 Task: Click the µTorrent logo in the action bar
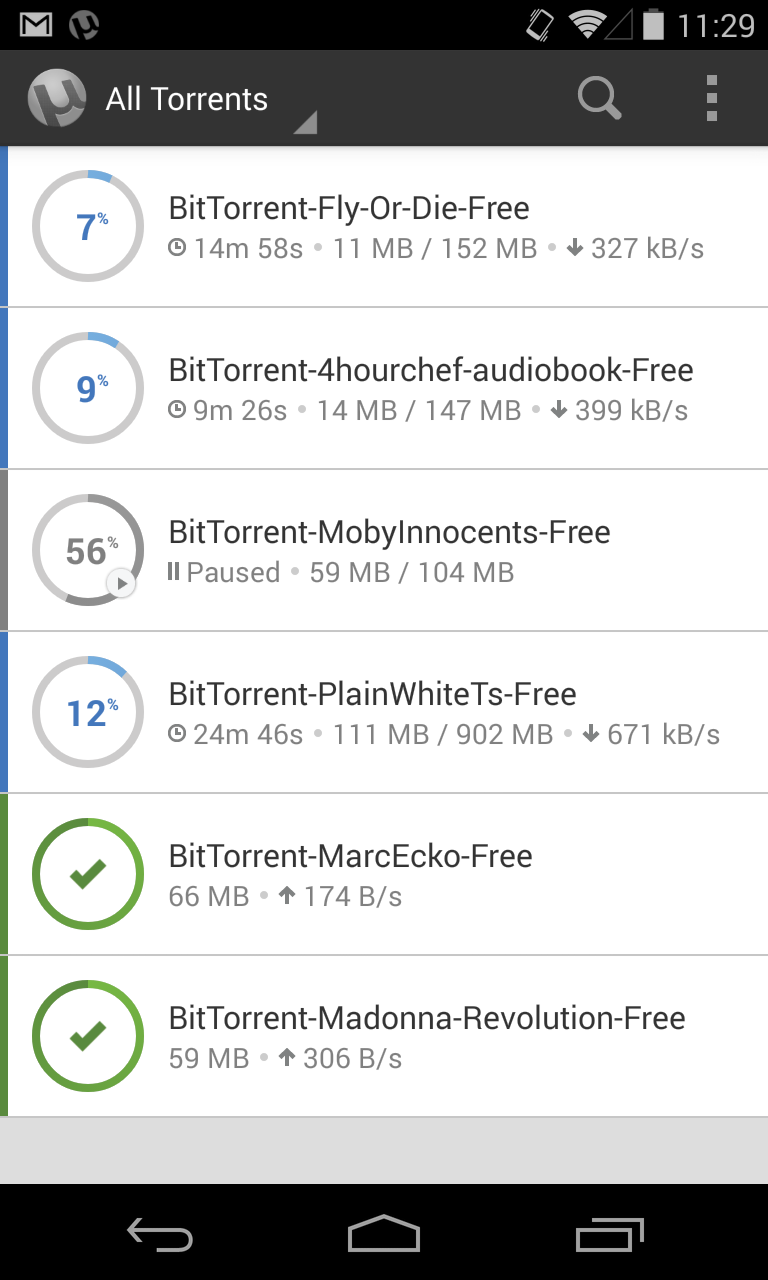coord(57,97)
